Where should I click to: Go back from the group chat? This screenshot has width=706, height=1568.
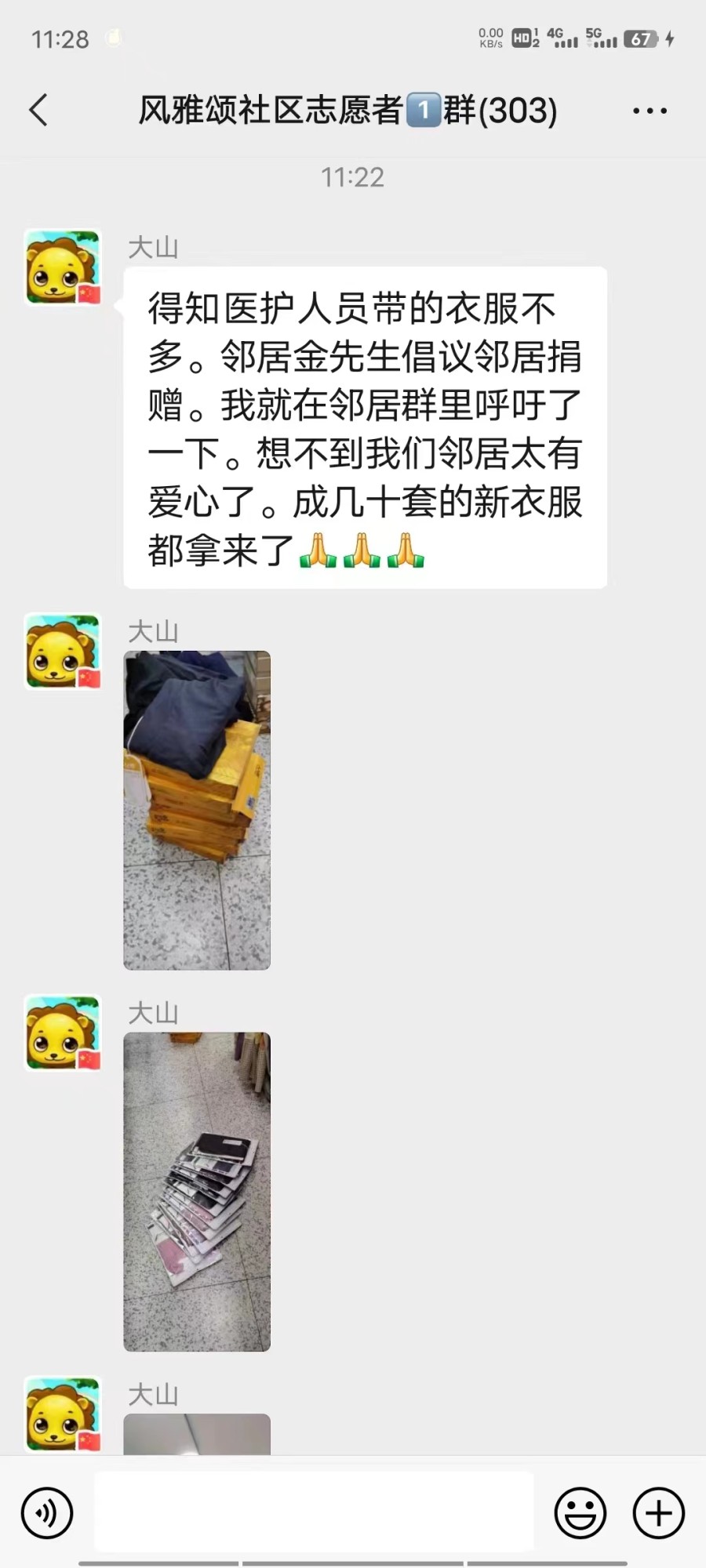(38, 110)
